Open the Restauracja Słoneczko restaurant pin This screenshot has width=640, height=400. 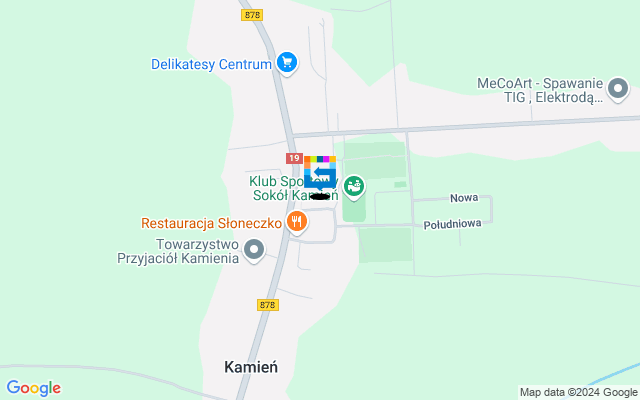(296, 222)
